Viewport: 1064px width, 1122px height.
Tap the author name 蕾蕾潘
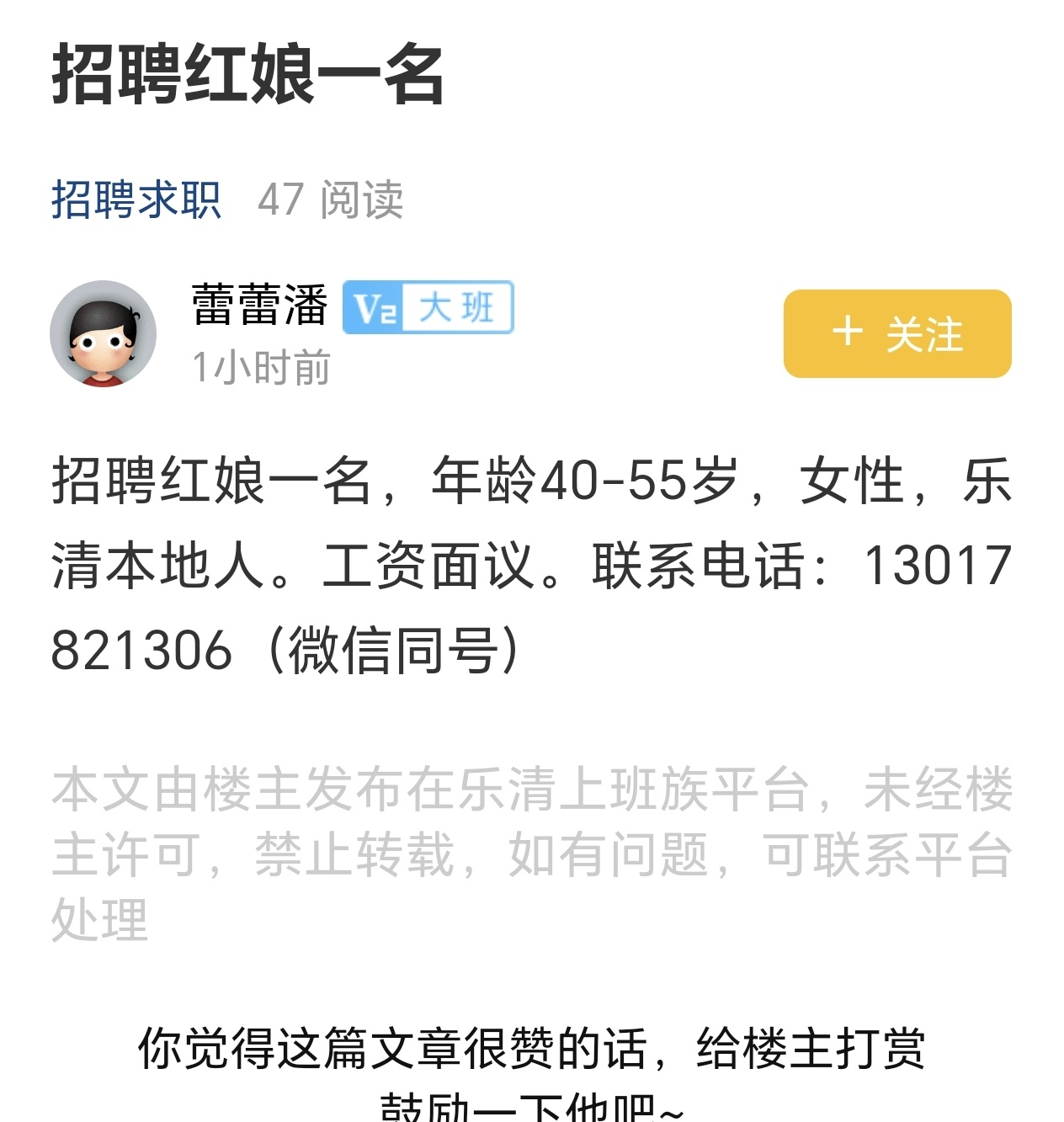tap(259, 305)
